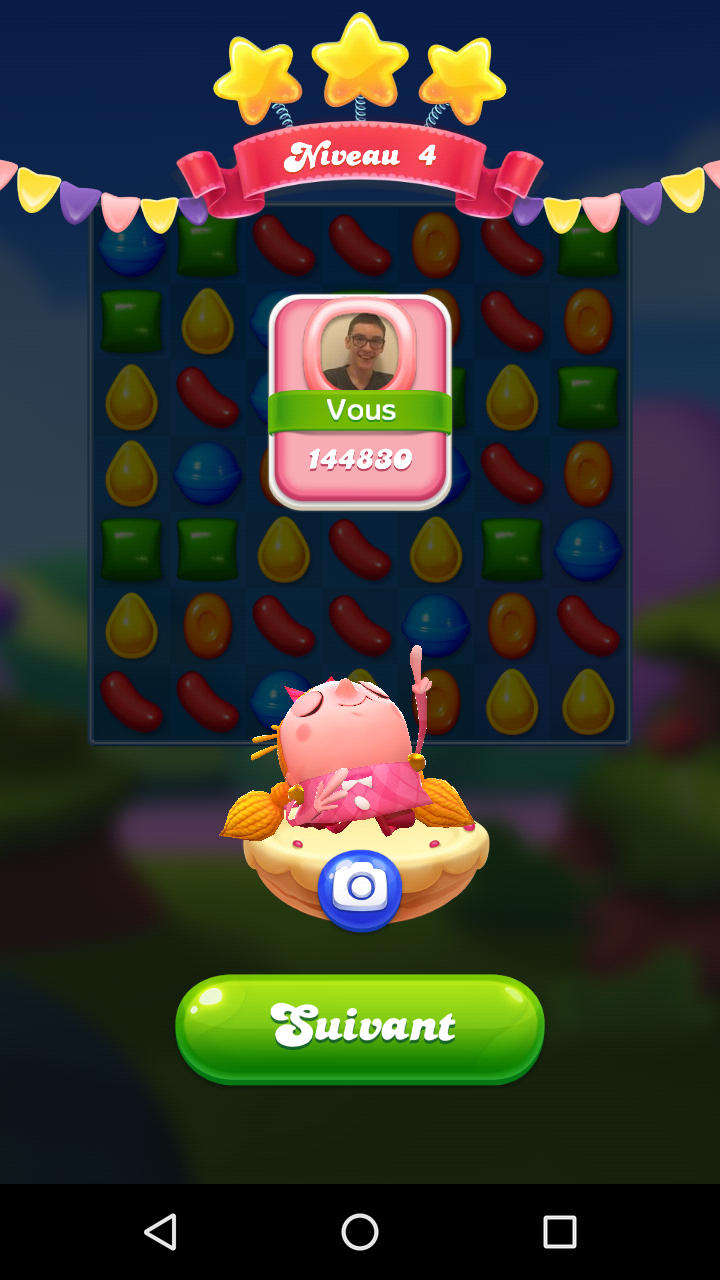The width and height of the screenshot is (720, 1280).
Task: Take a screenshot with the camera button
Action: coord(360,889)
